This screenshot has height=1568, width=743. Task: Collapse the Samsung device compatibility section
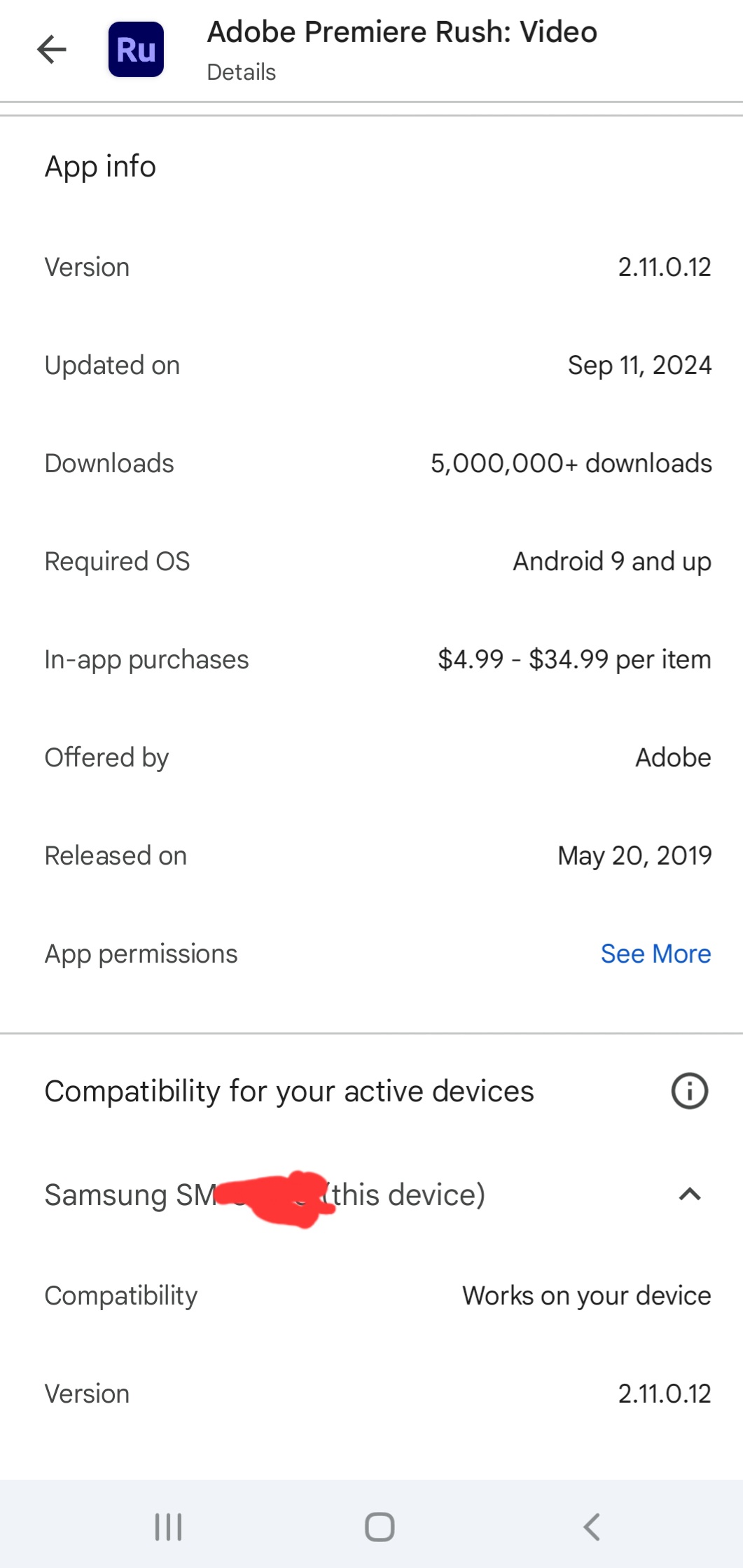click(689, 1195)
